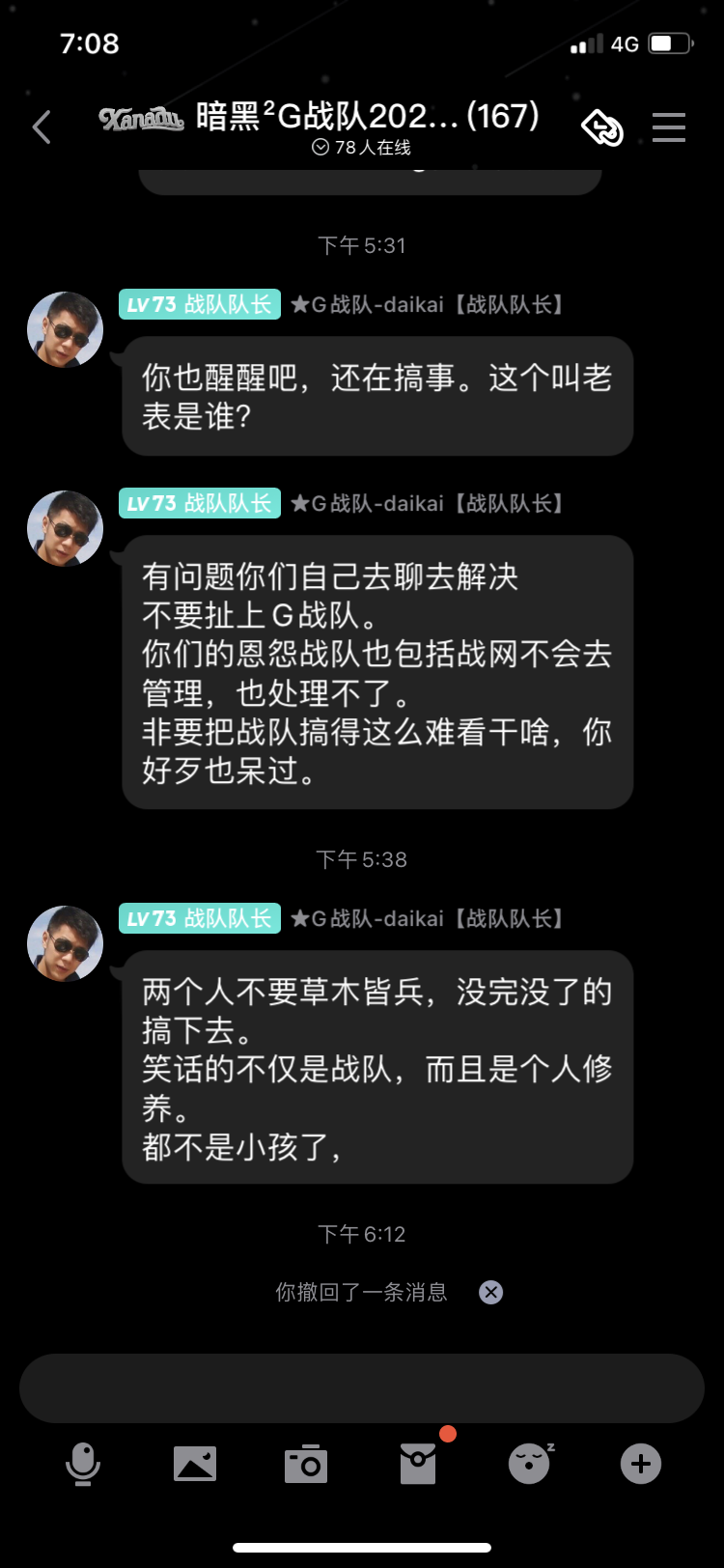Screen dimensions: 724x1568
Task: Dismiss the recalled message notice
Action: (491, 1292)
